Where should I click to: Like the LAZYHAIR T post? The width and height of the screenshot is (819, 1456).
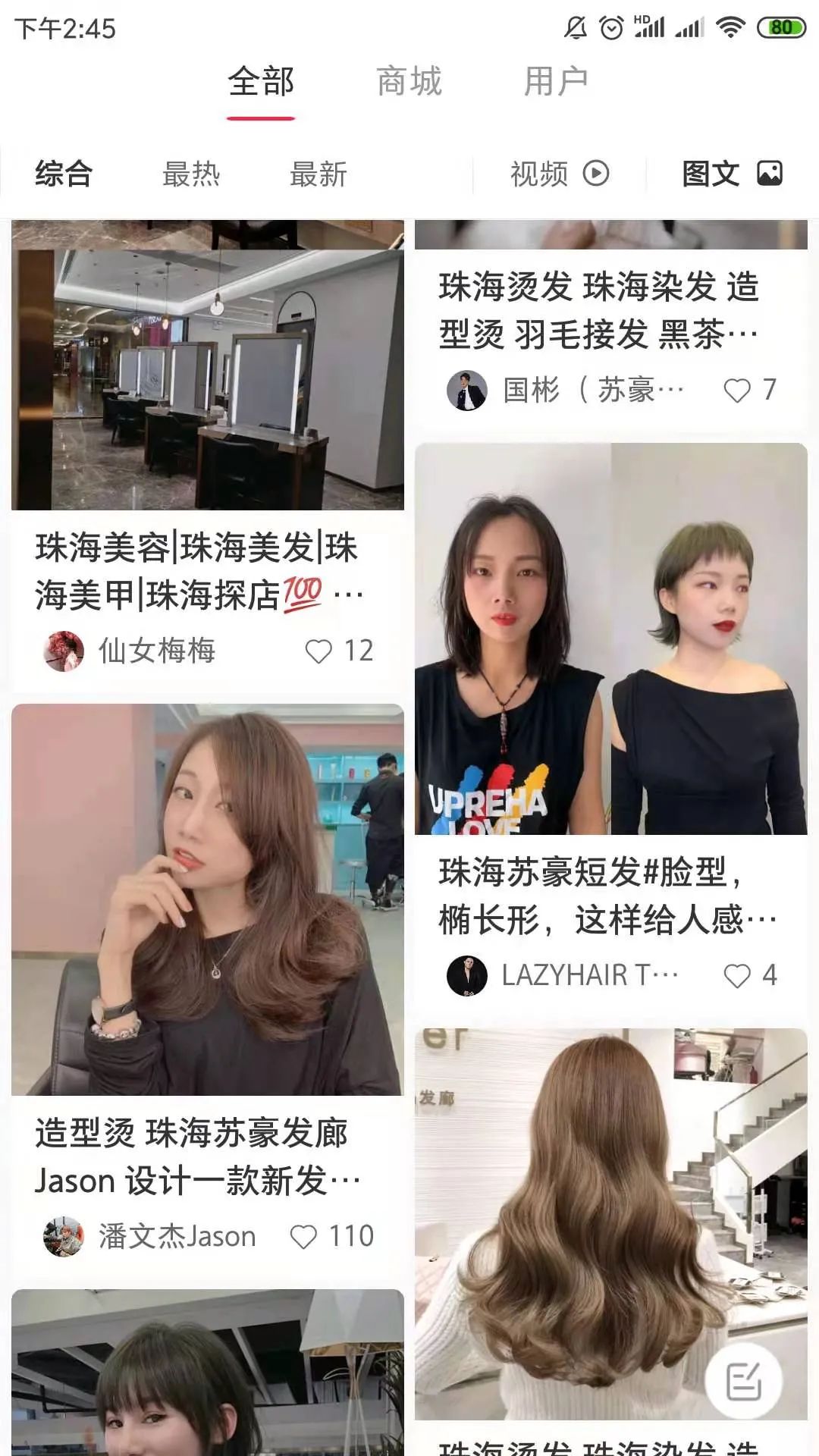click(x=736, y=976)
